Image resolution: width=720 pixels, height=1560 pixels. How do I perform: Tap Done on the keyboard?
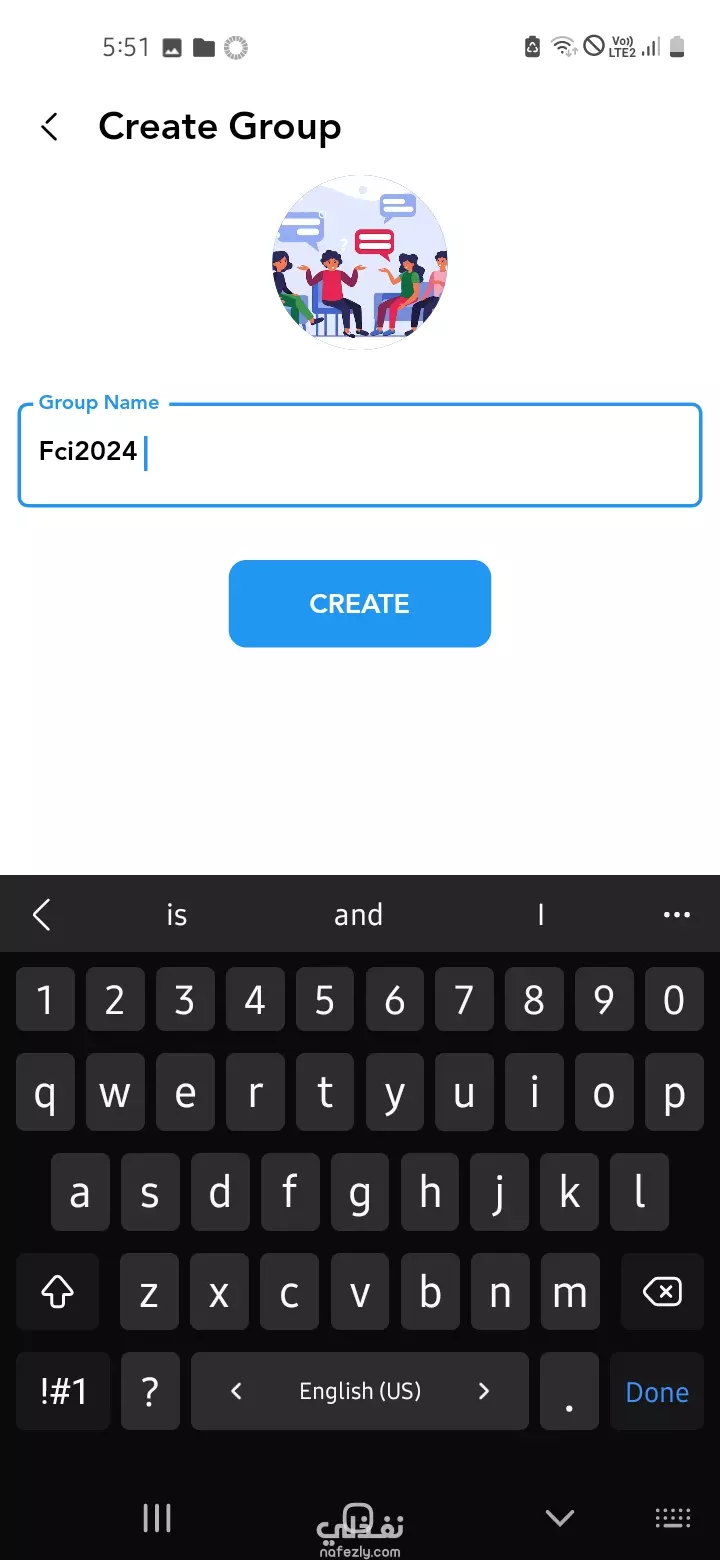[657, 1392]
